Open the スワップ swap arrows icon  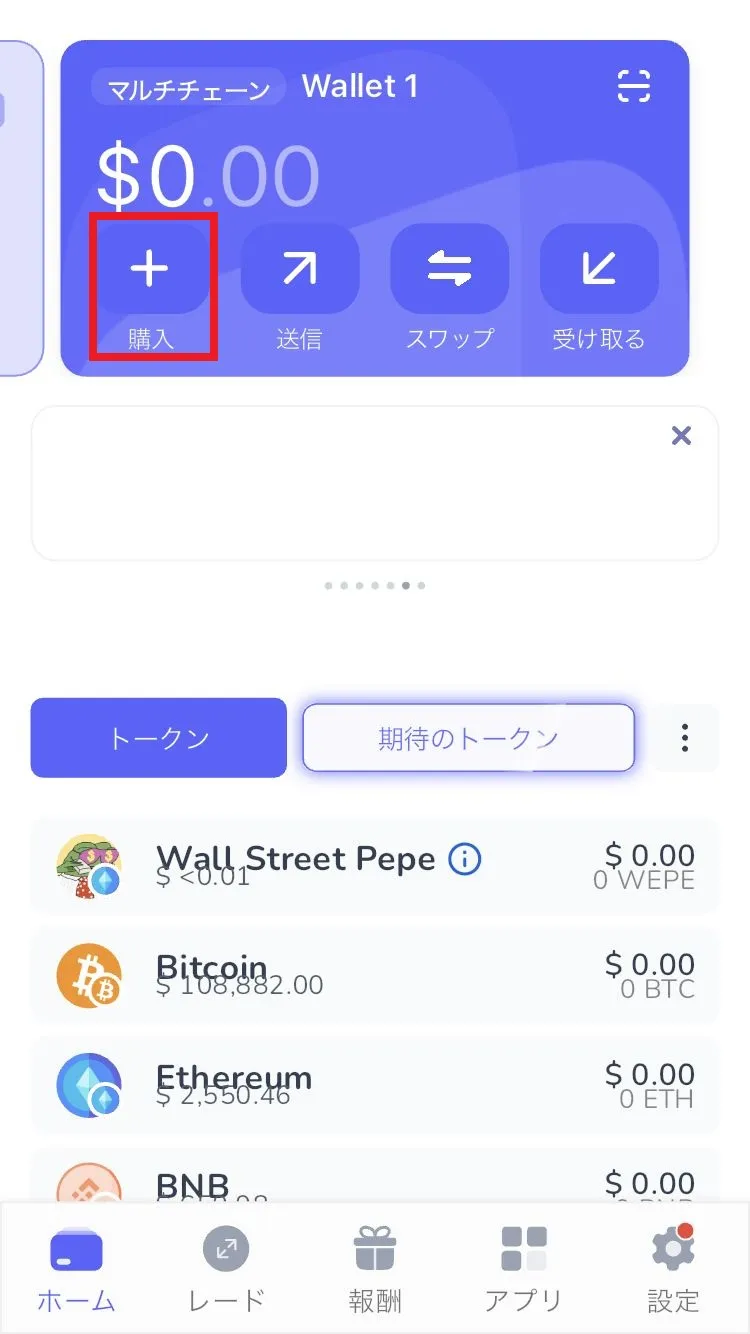click(450, 268)
